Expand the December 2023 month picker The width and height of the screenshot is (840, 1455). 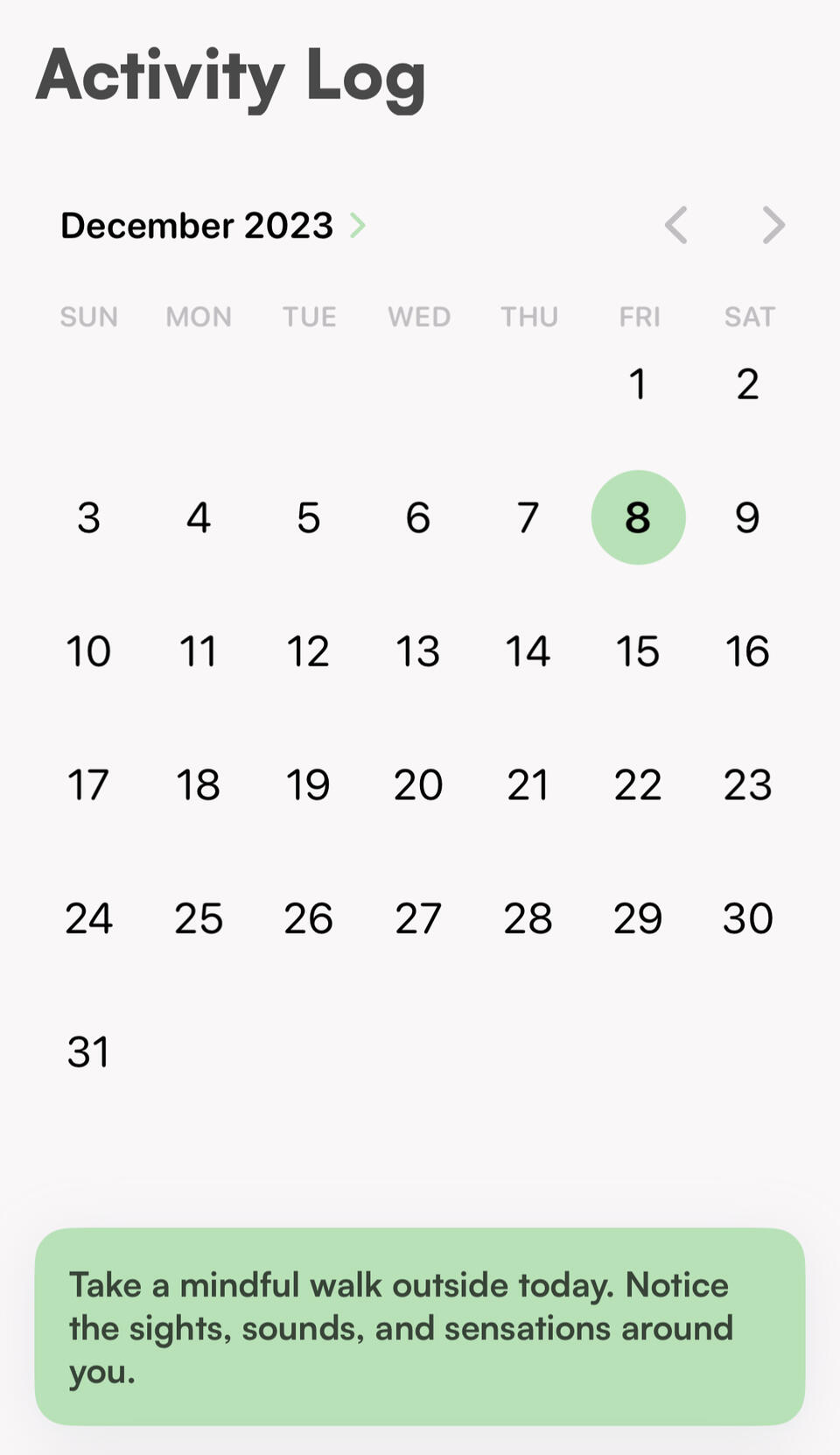pos(213,226)
